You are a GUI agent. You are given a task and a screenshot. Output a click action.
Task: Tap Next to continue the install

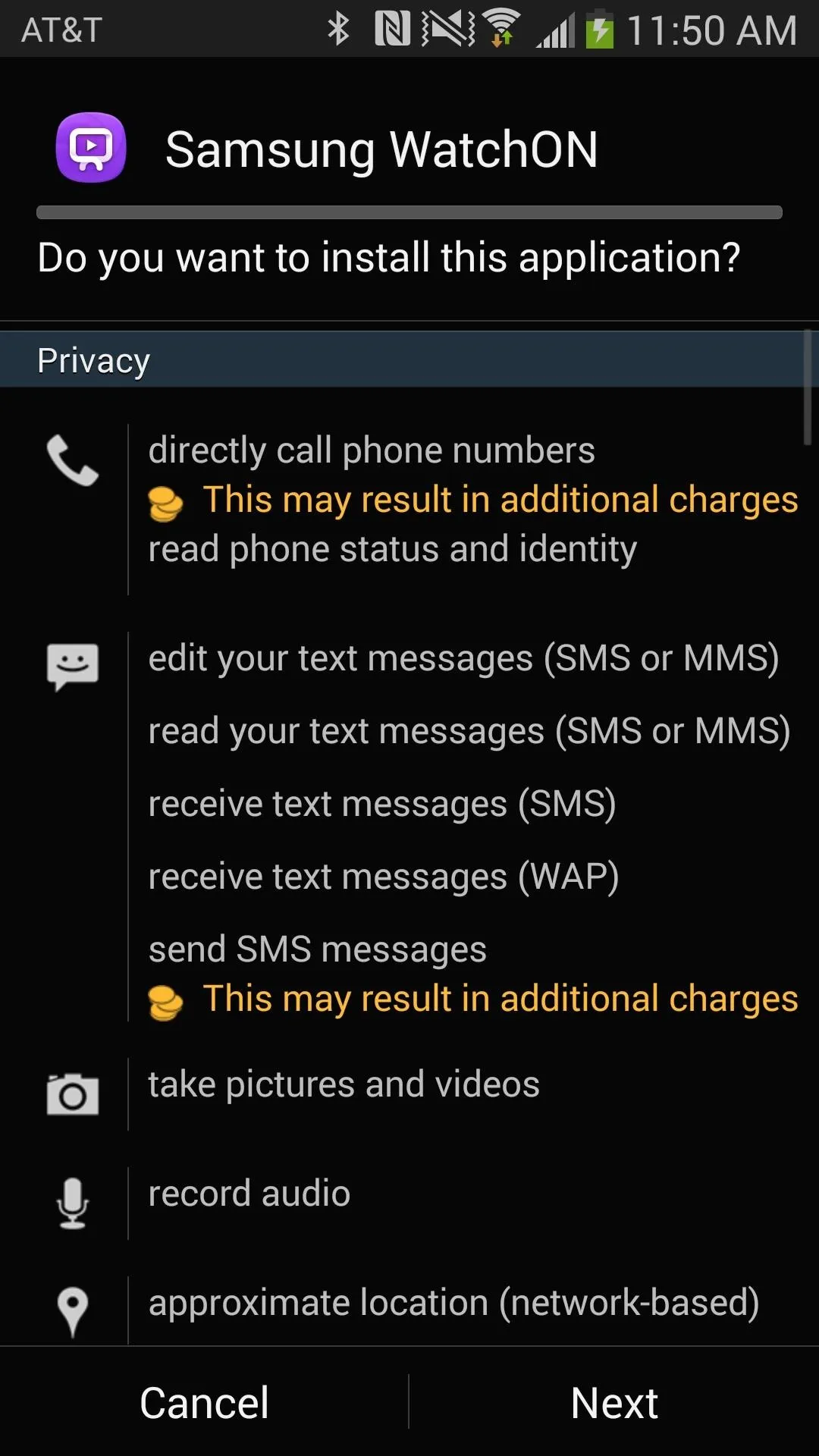point(614,1402)
